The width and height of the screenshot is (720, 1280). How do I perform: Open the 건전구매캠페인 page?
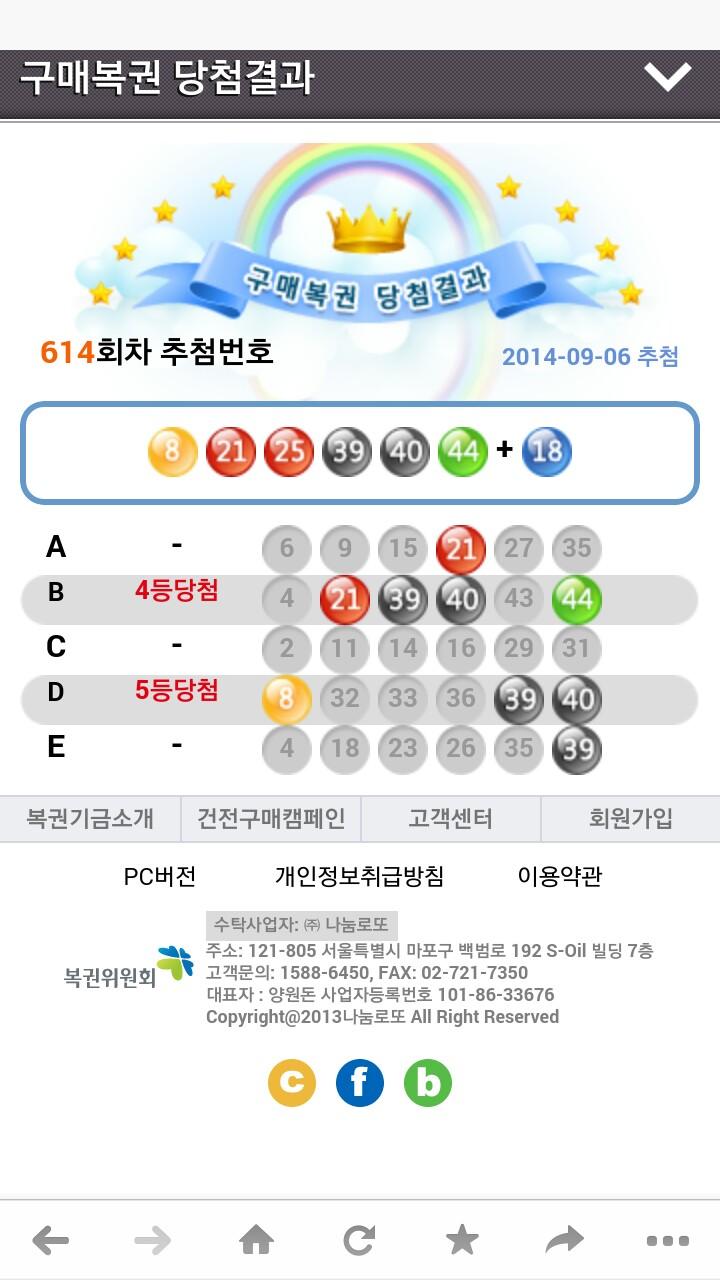[271, 819]
